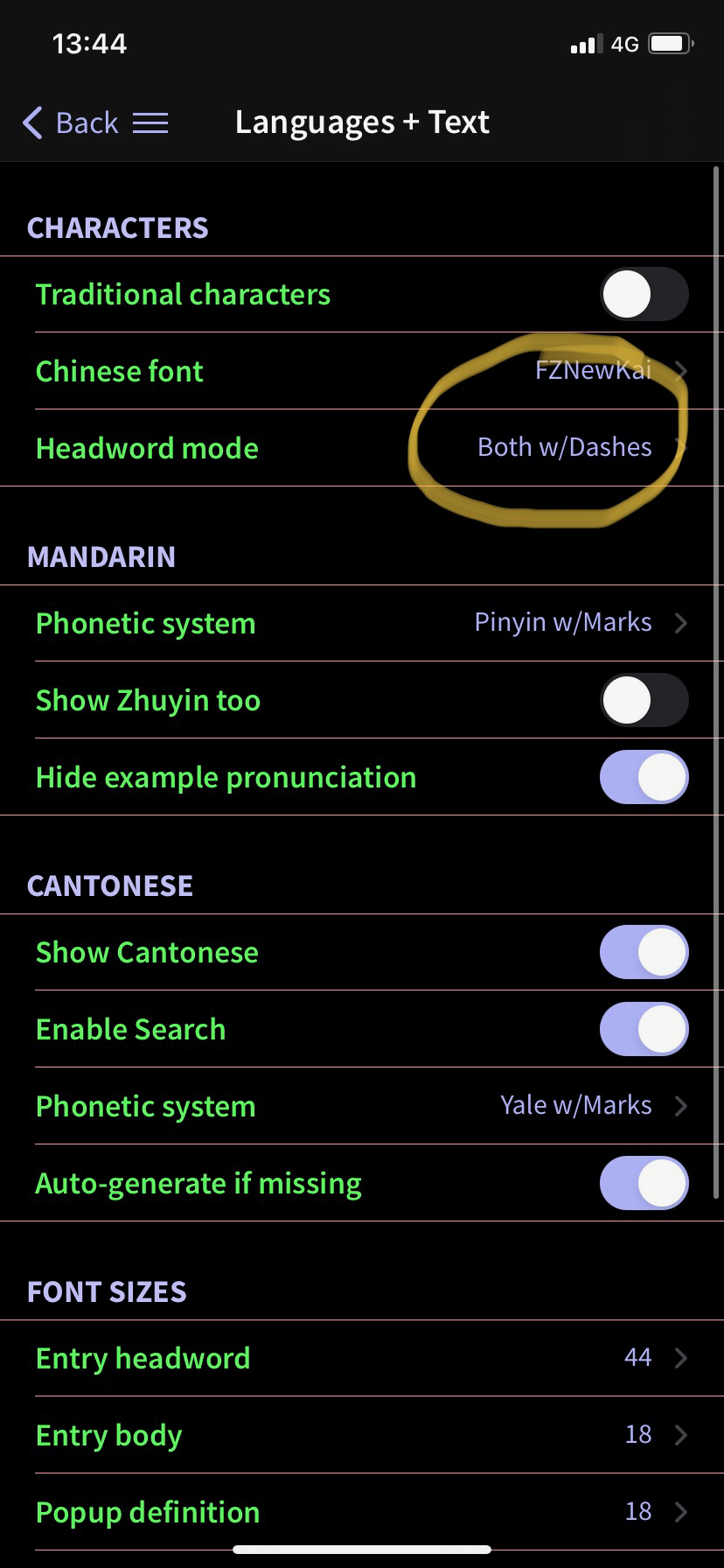
Task: Disable Hide example pronunciation
Action: (644, 777)
